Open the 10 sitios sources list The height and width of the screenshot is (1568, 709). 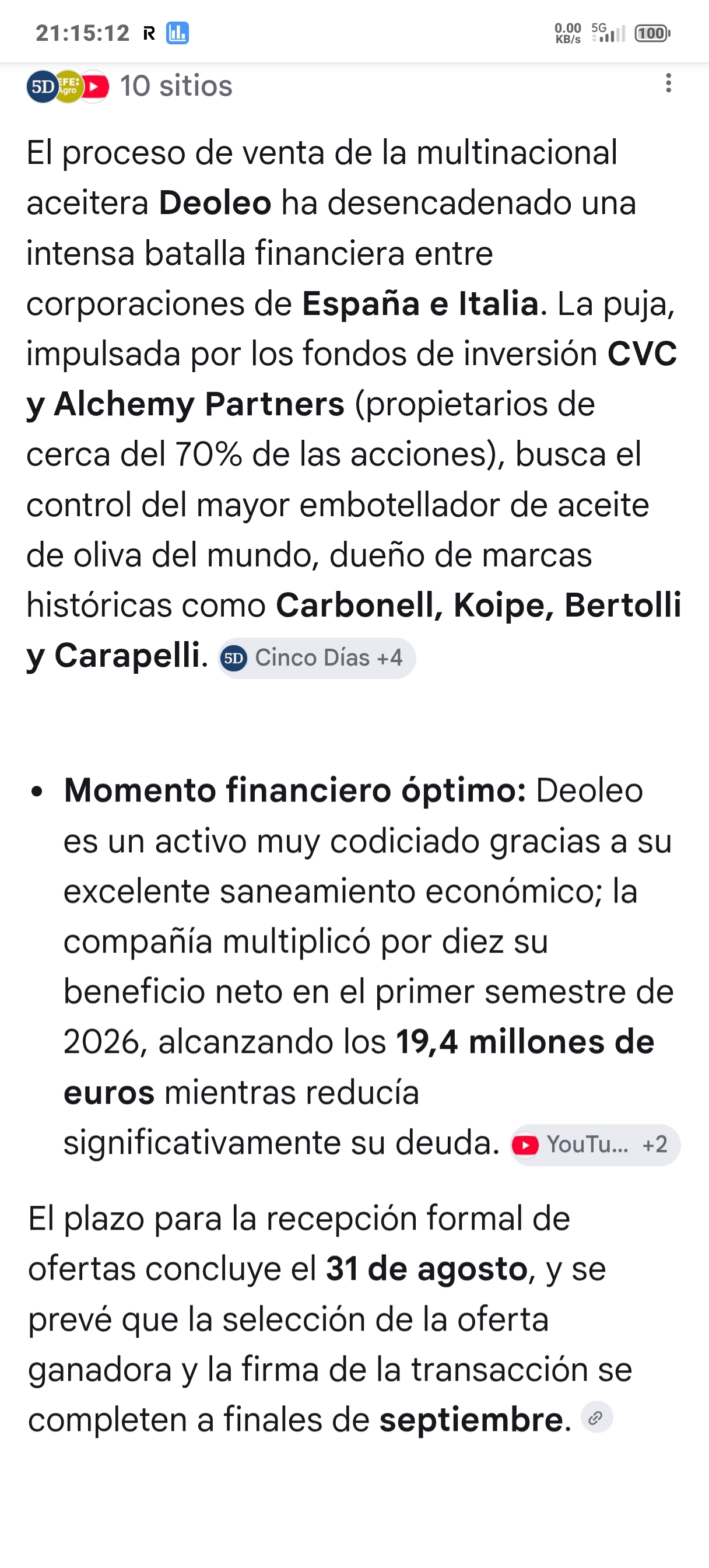[x=129, y=86]
